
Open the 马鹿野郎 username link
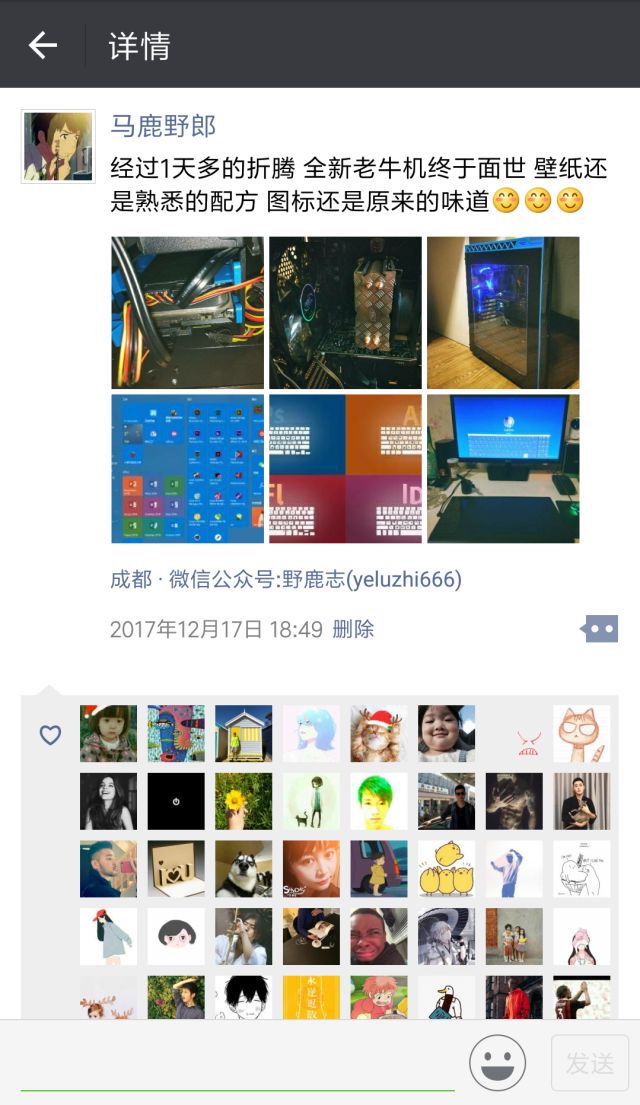tap(163, 125)
